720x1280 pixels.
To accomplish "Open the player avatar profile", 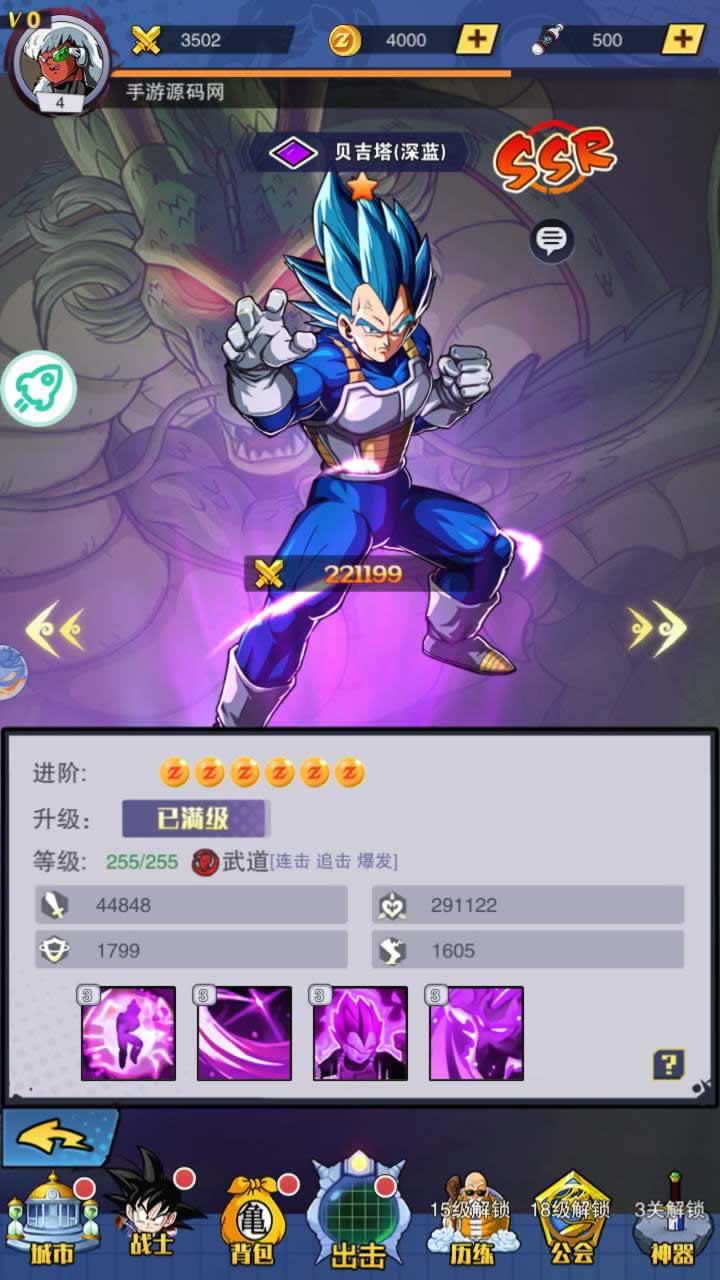I will pos(58,60).
